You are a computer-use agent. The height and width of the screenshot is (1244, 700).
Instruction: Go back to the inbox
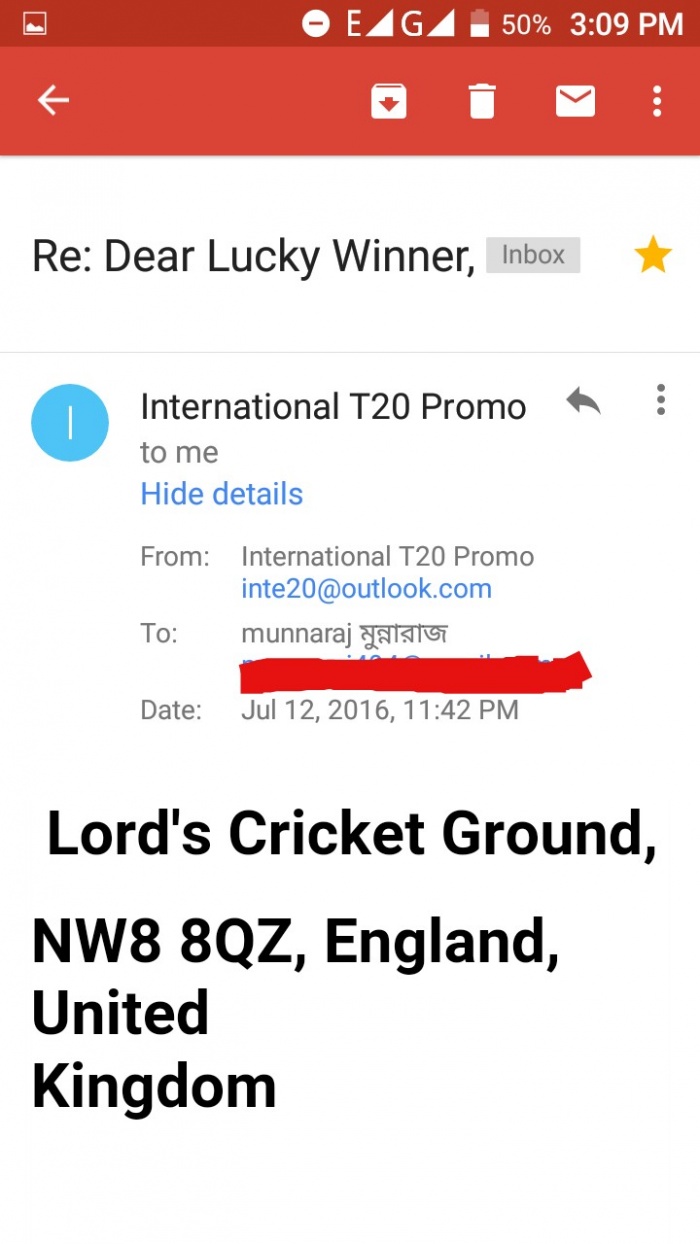53,100
